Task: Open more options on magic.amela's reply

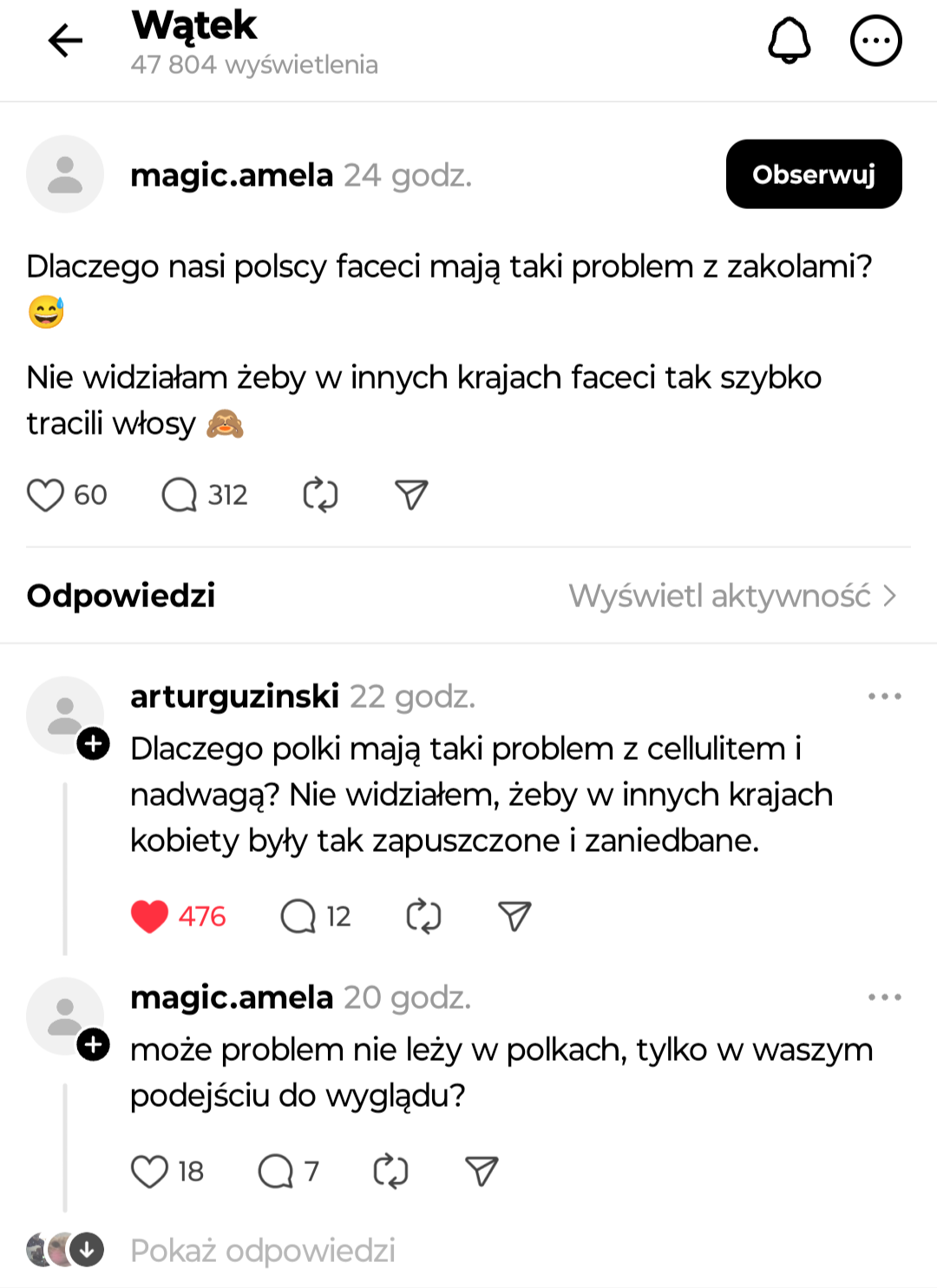Action: click(x=884, y=997)
